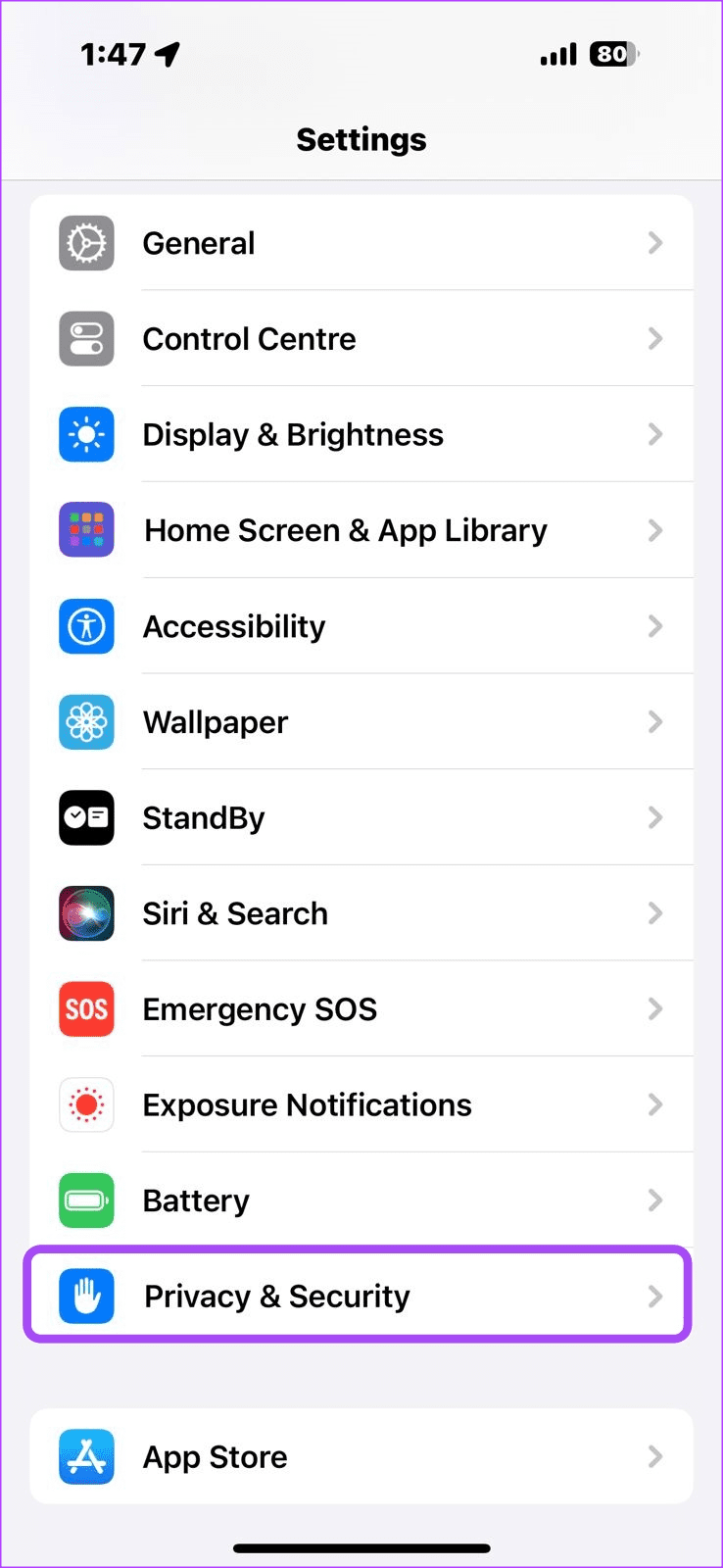Screen dimensions: 723x1568
Task: Select the Accessibility row
Action: tap(361, 626)
